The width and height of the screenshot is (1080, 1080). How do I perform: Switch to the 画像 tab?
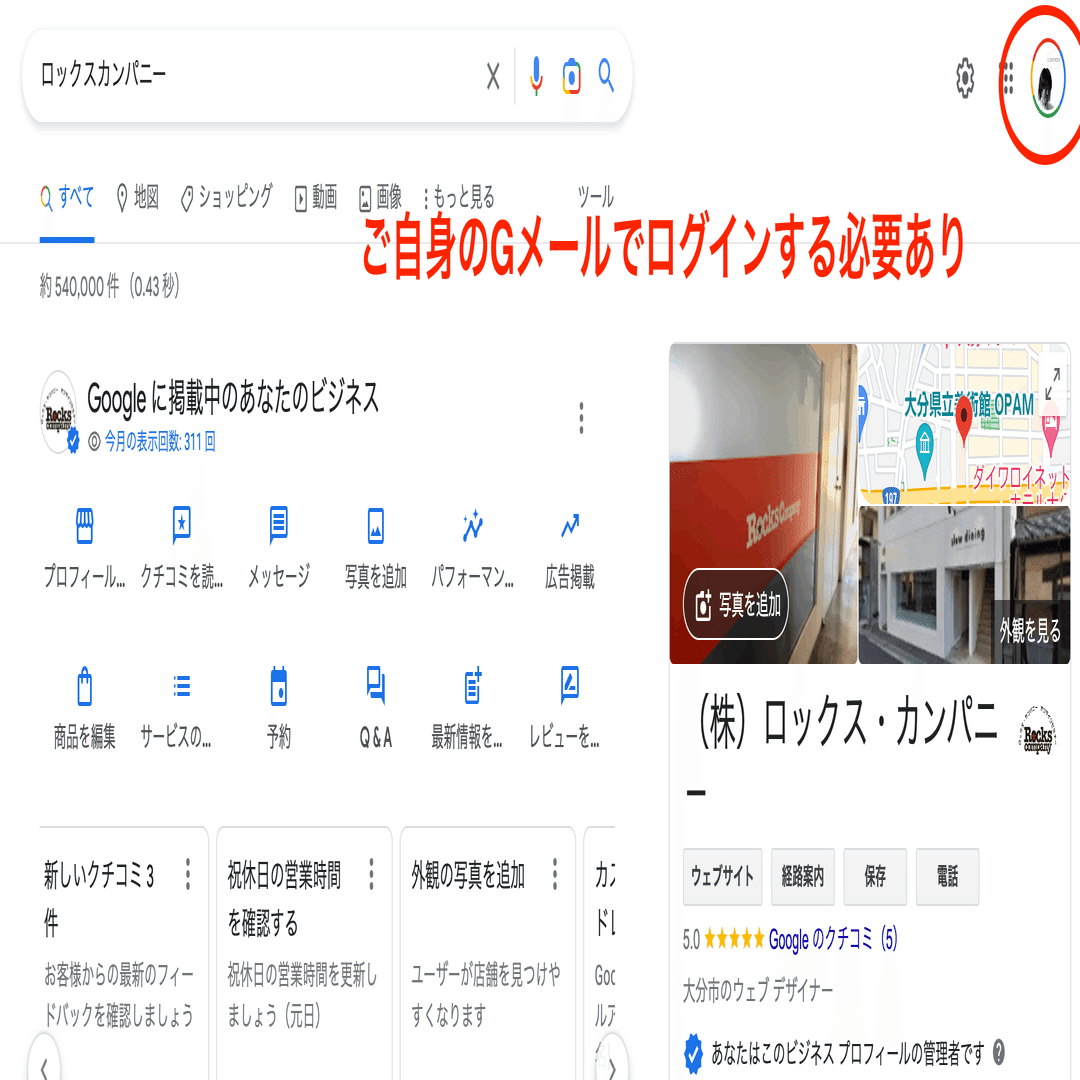coord(381,198)
